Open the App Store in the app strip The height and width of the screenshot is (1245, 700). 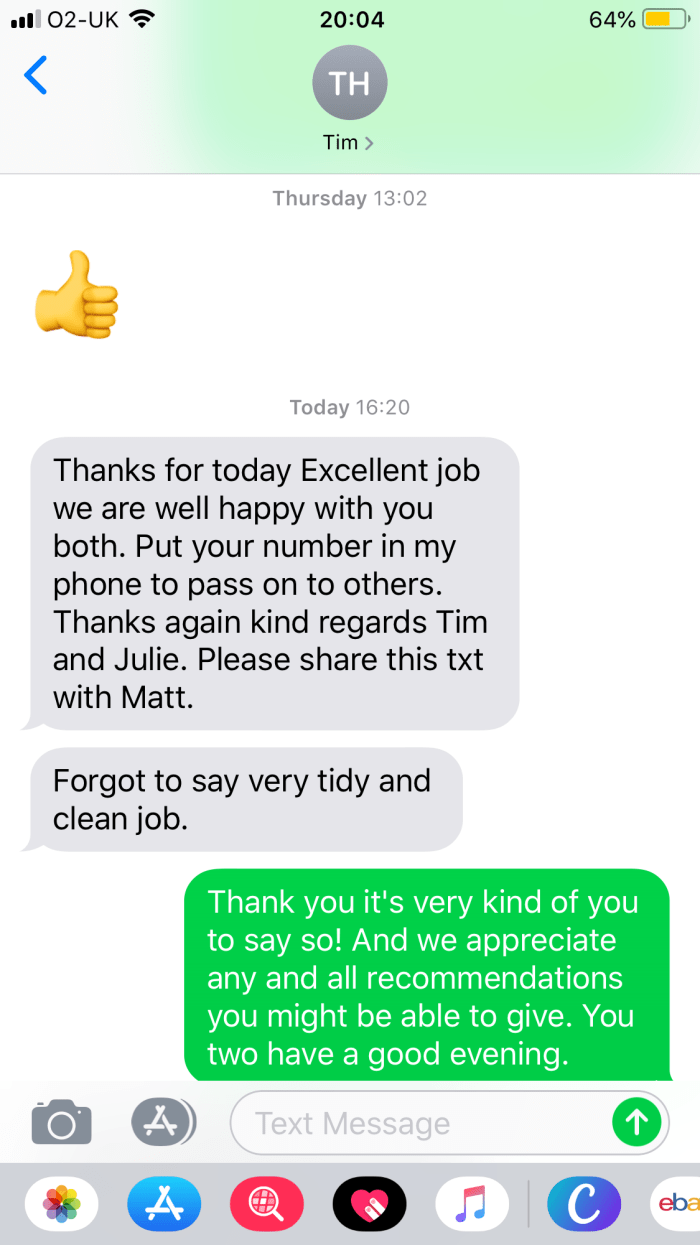click(164, 1205)
